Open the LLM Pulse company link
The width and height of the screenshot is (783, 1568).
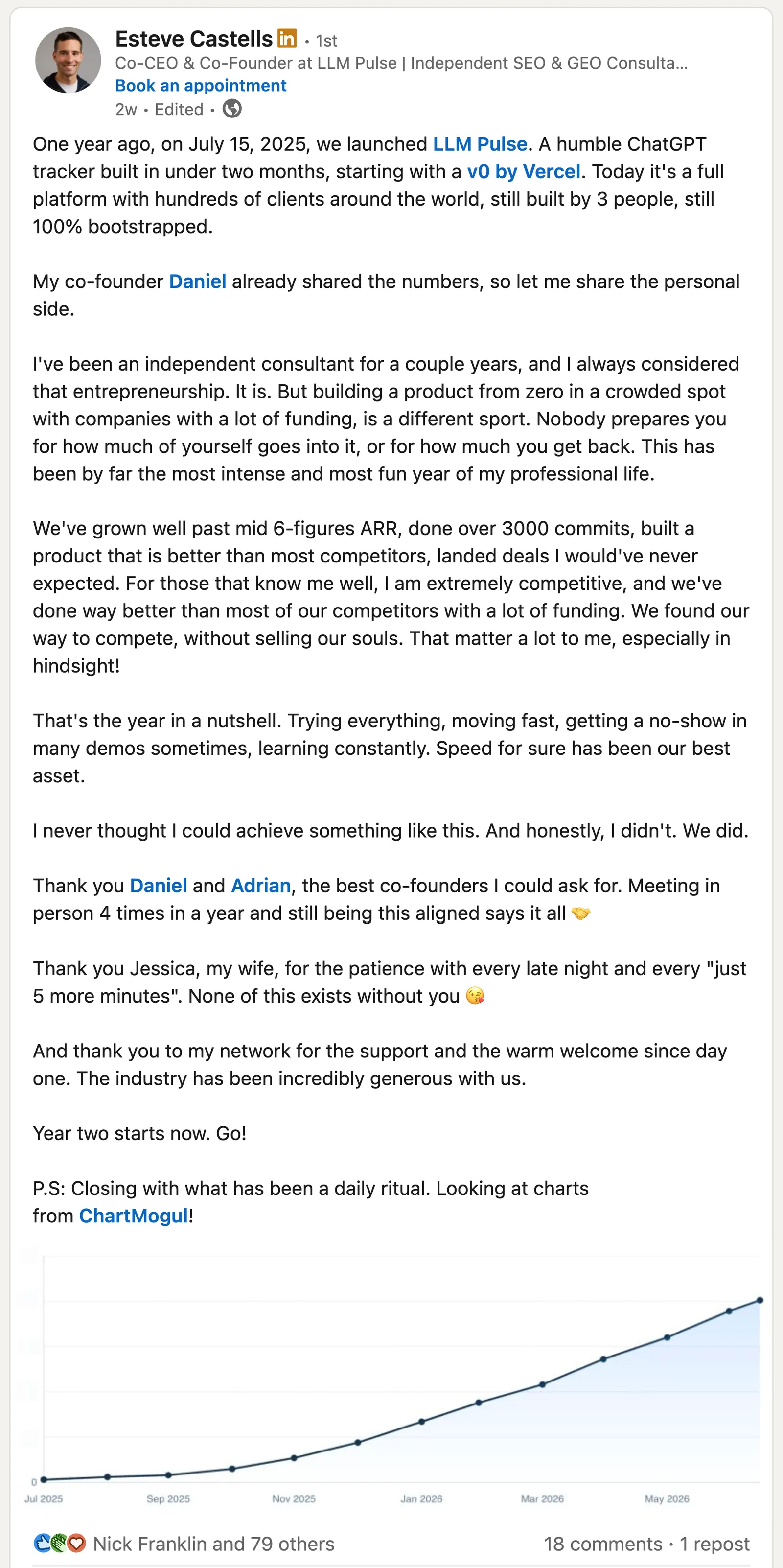click(480, 144)
